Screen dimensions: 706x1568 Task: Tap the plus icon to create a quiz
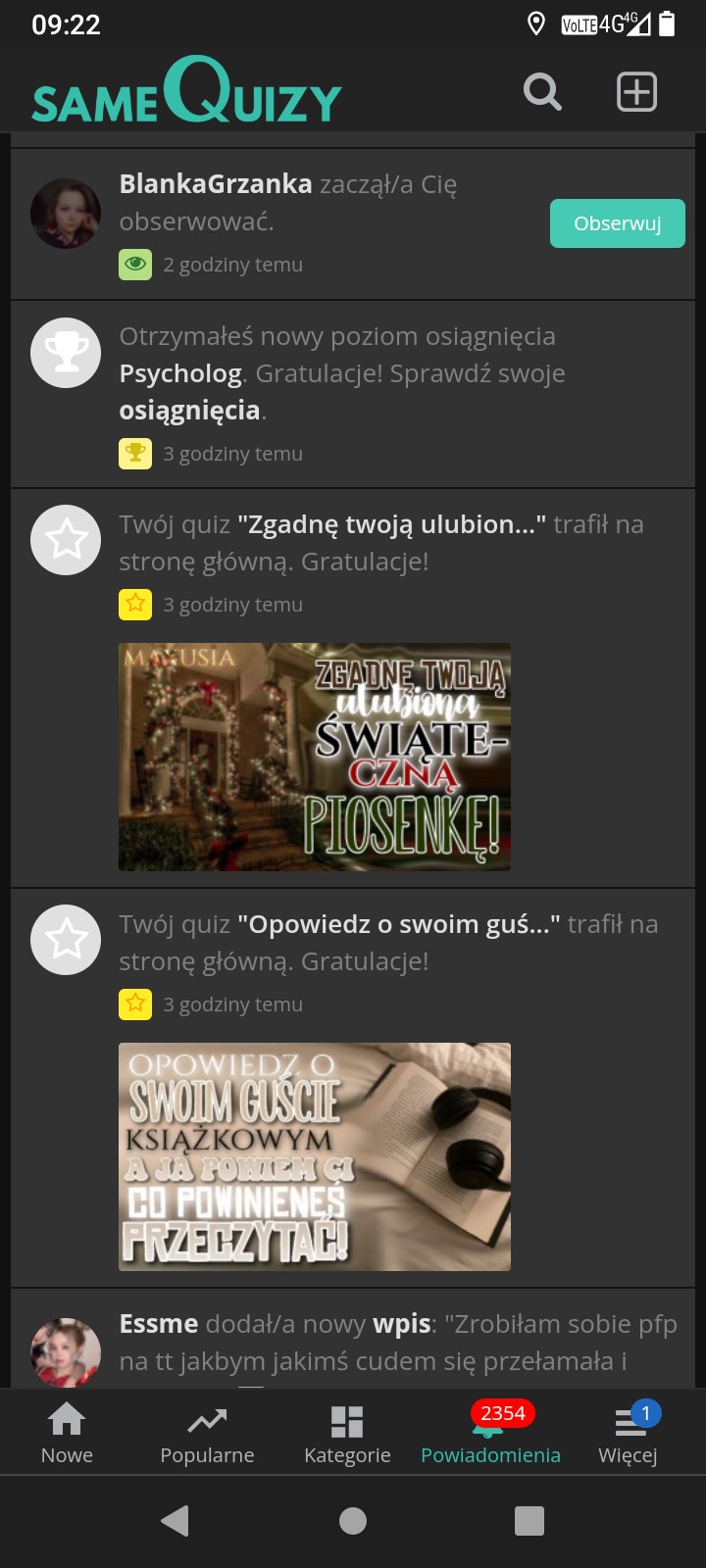[636, 92]
